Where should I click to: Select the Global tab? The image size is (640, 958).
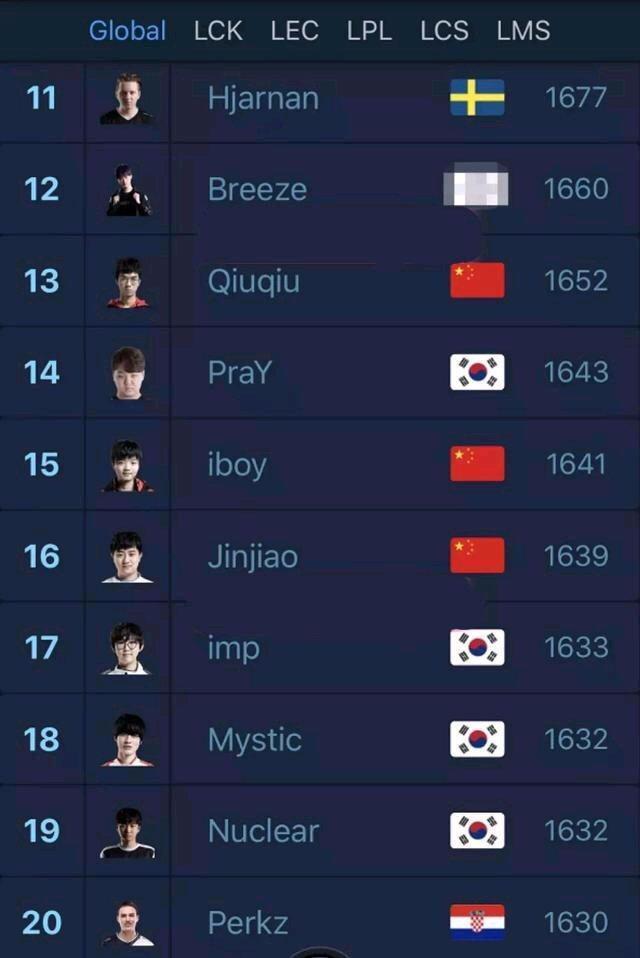[127, 31]
